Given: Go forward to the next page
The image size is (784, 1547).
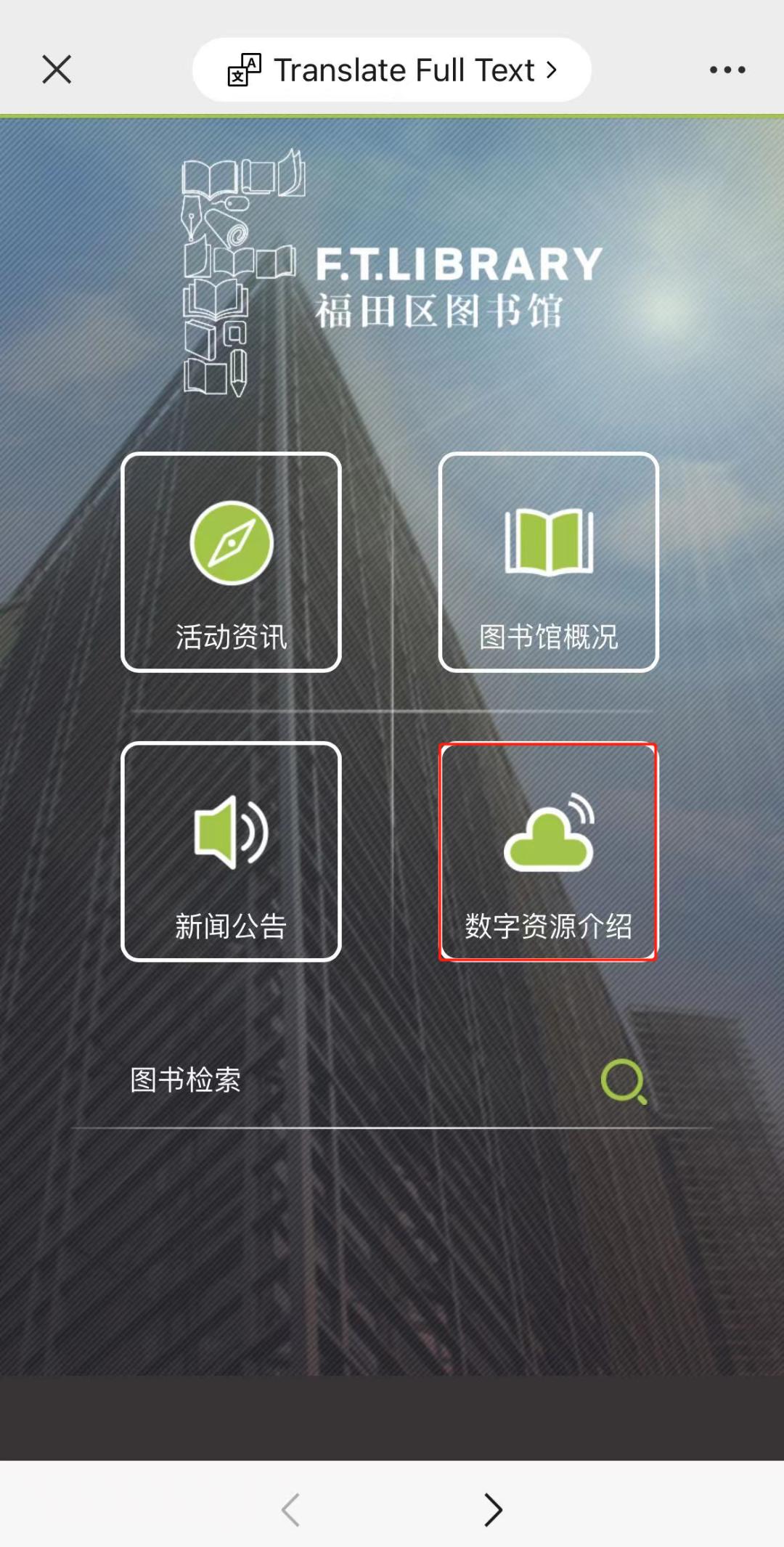Looking at the screenshot, I should coord(493,1510).
